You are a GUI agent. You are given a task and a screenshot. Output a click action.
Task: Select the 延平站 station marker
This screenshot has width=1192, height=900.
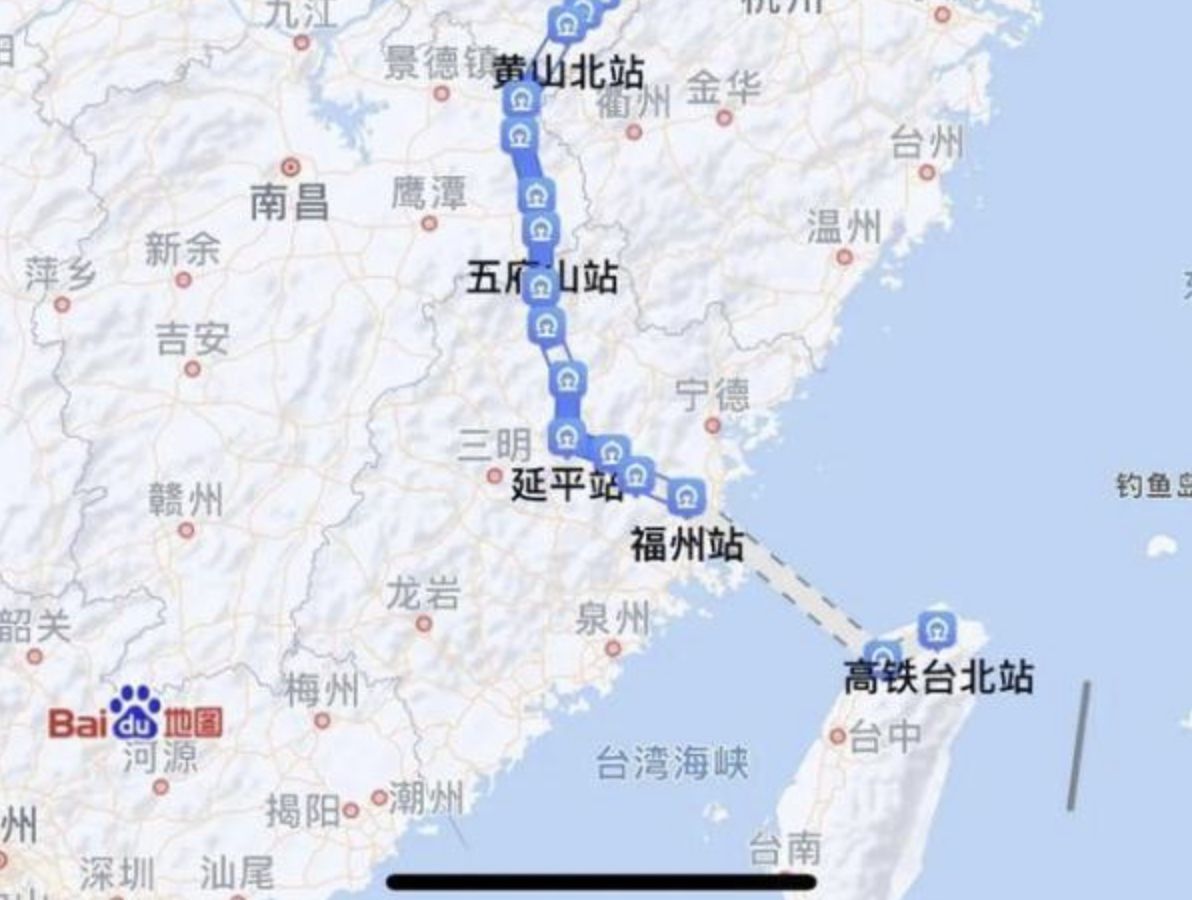coord(567,436)
